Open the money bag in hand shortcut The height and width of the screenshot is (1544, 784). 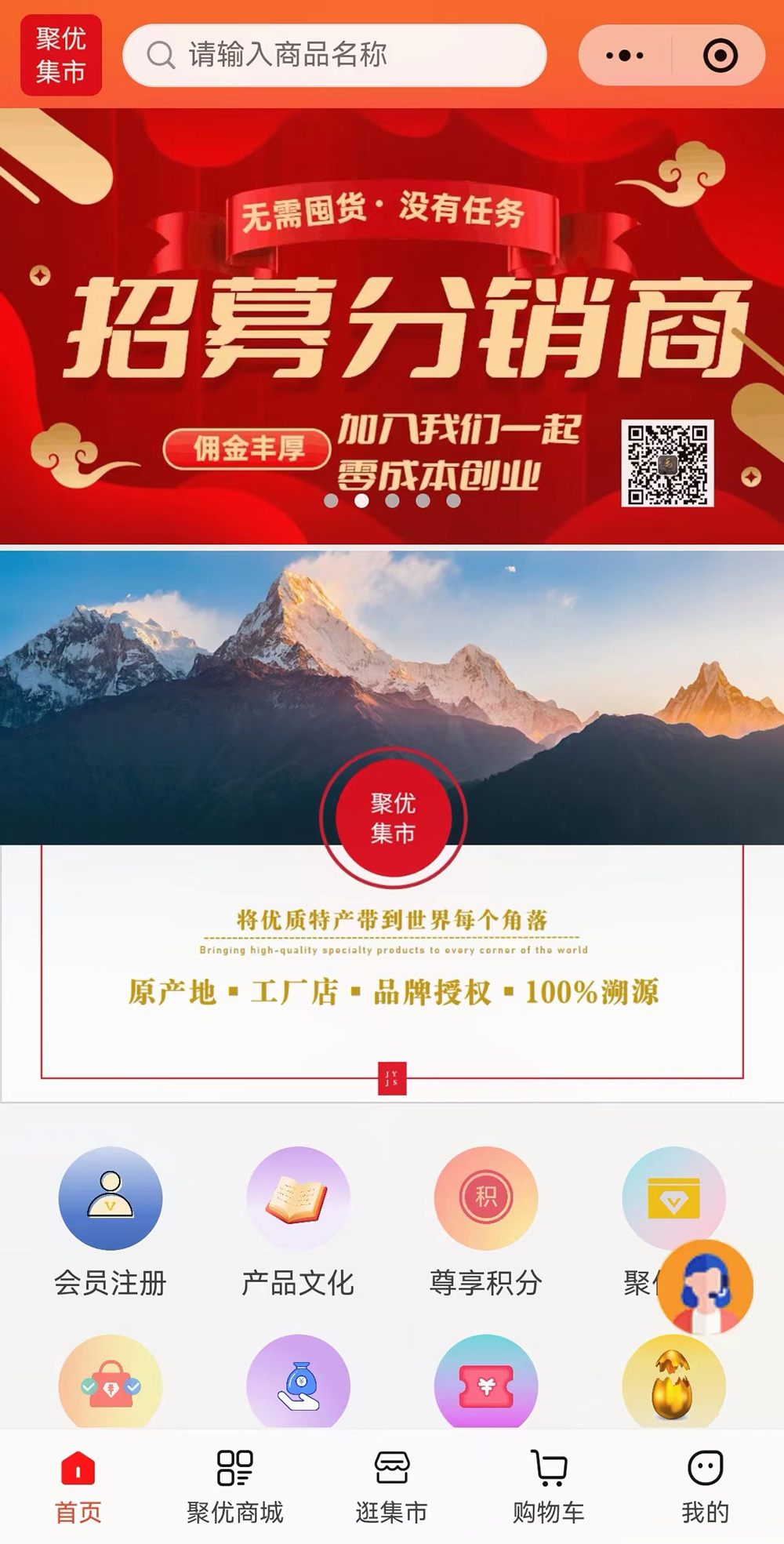298,1384
